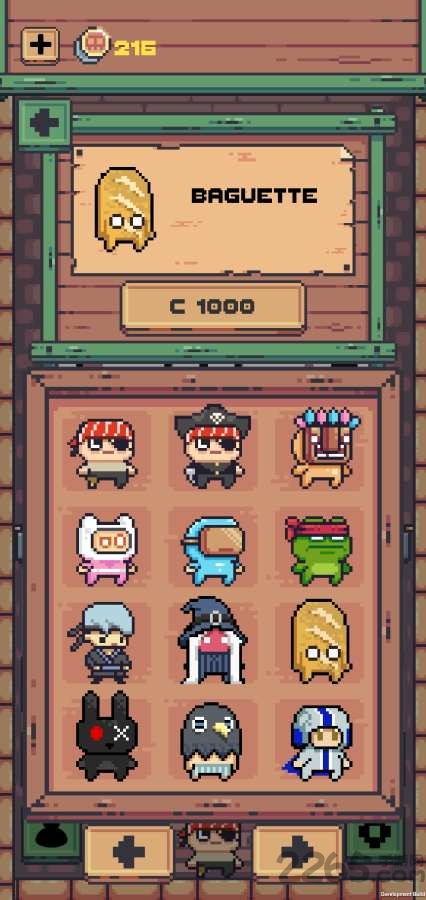
Task: Pick the white-hooded pink pig character
Action: [106, 549]
